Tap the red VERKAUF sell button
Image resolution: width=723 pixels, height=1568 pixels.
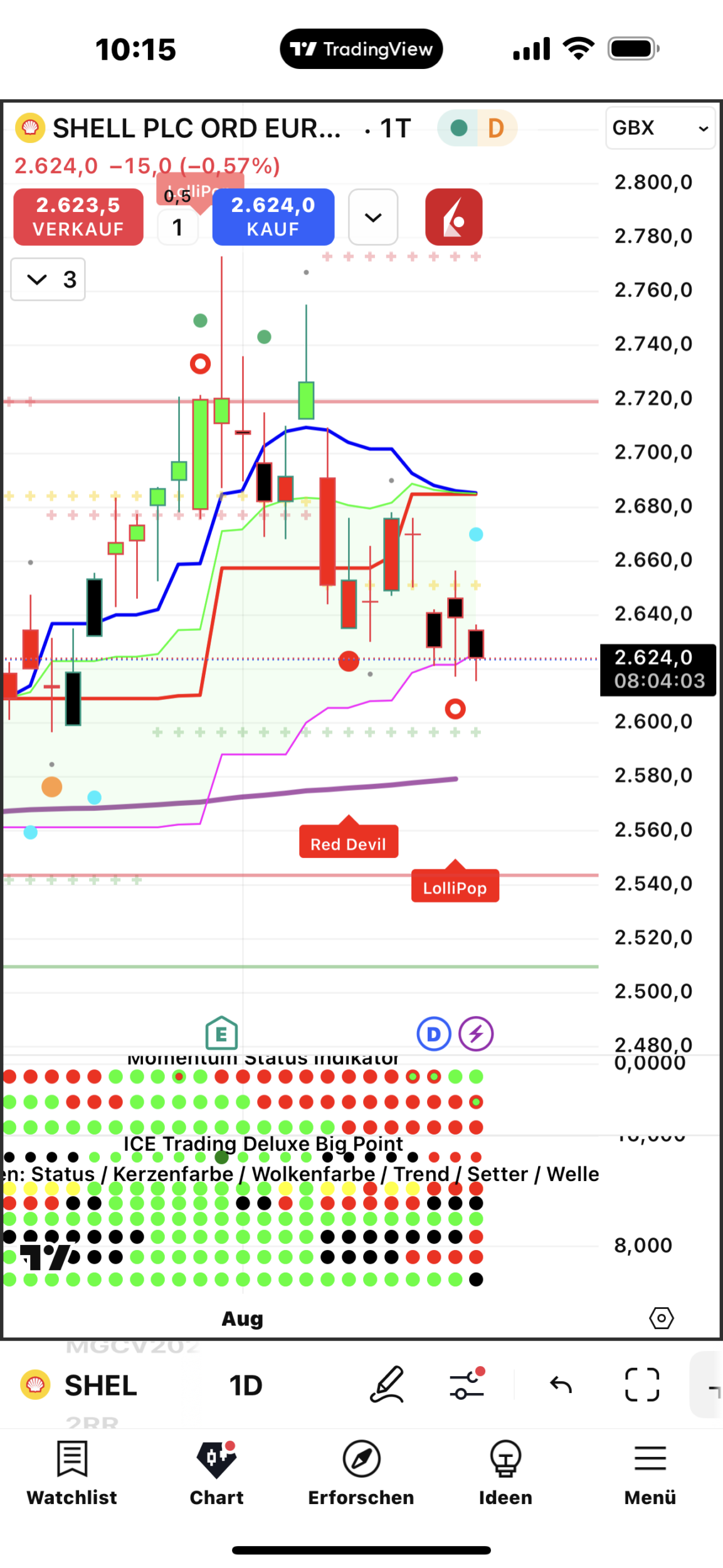tap(78, 217)
